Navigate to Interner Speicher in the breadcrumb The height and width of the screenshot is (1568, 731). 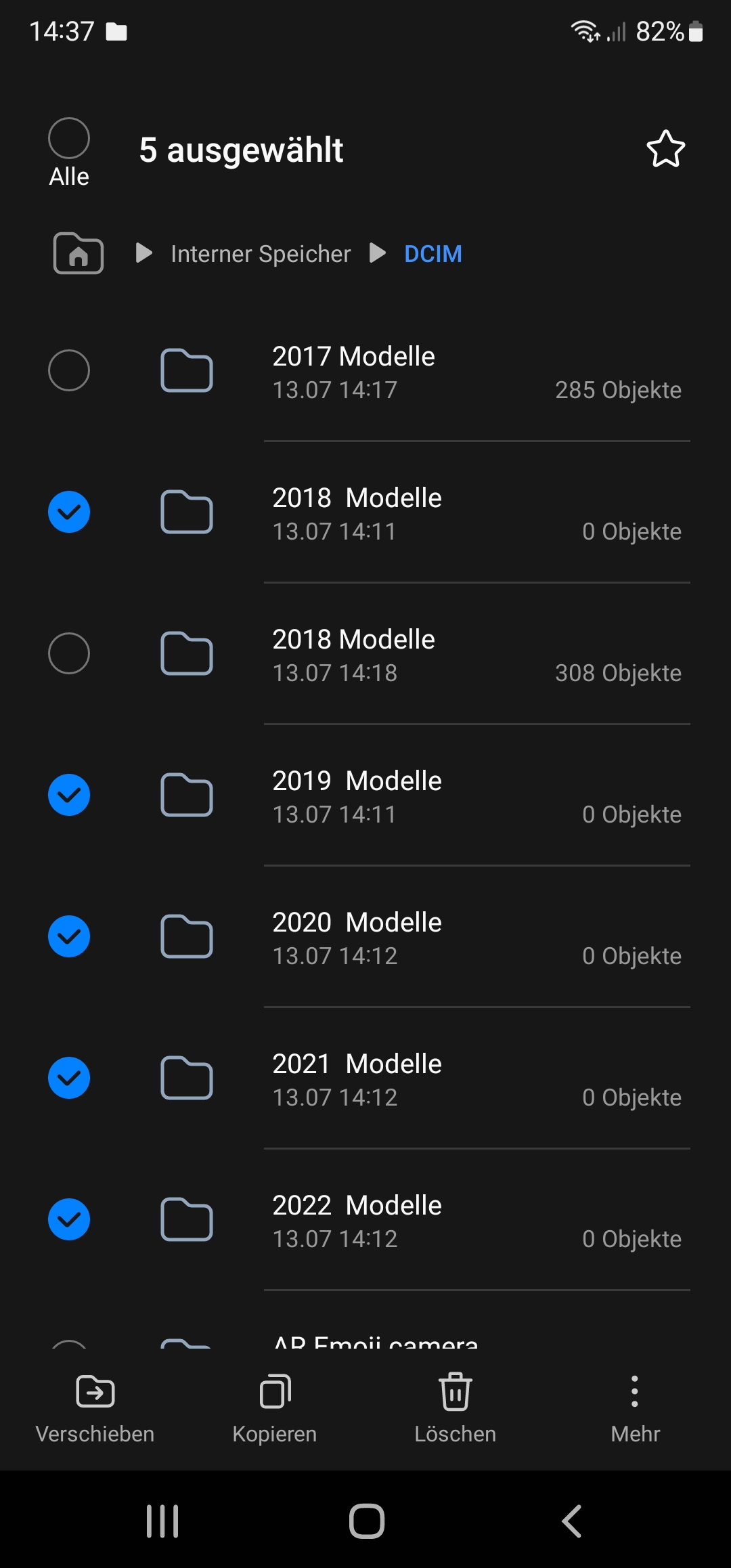[261, 254]
